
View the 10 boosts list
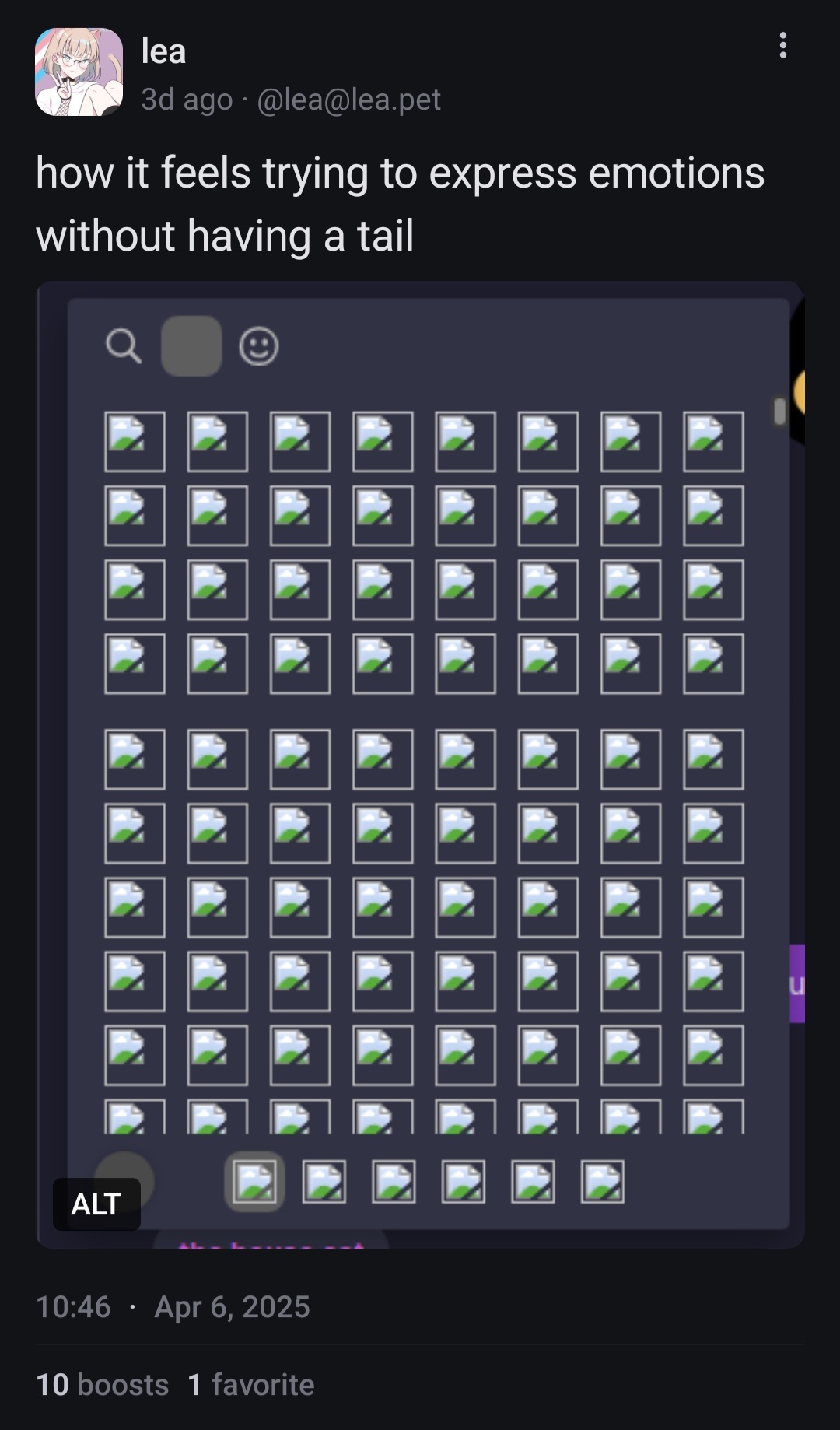pyautogui.click(x=102, y=1385)
